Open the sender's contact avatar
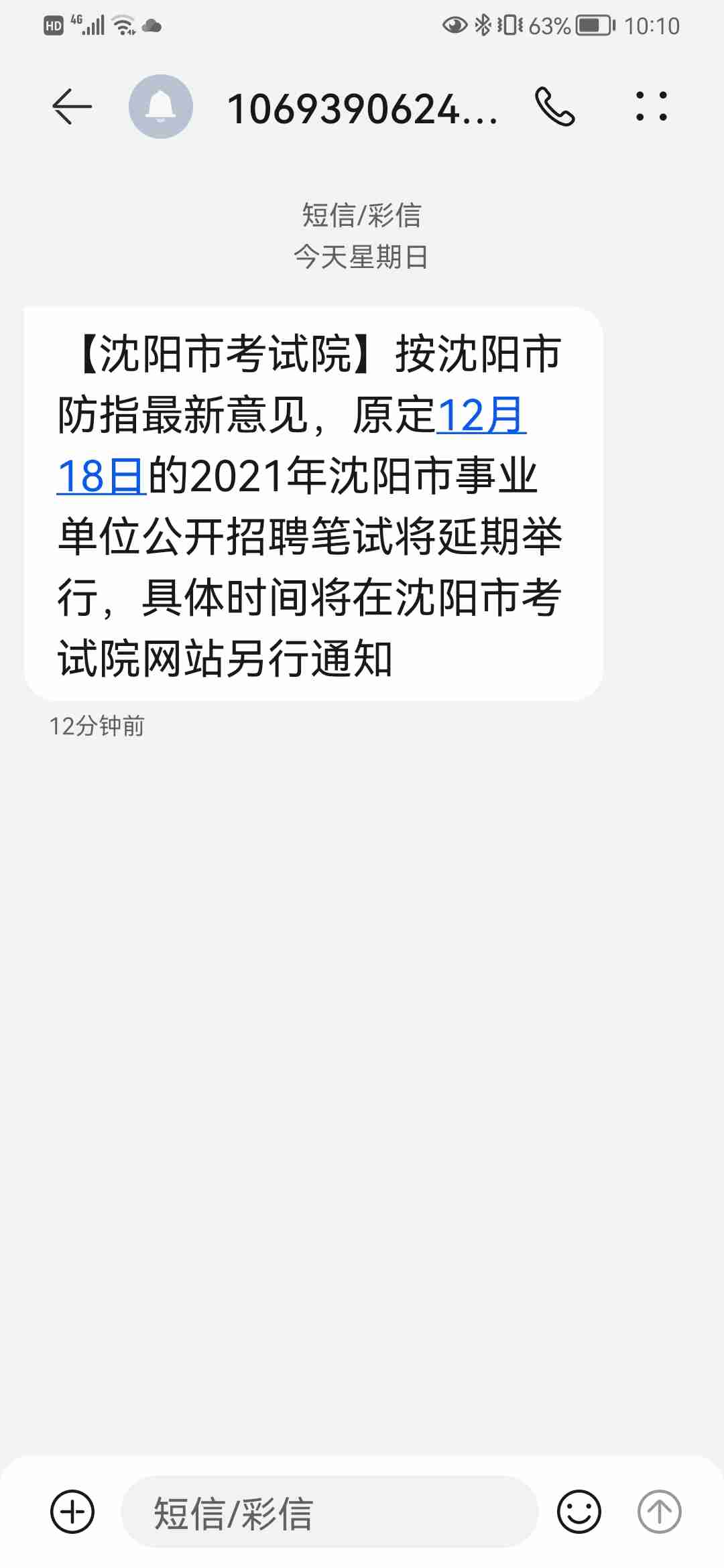This screenshot has height=1568, width=724. click(x=161, y=107)
